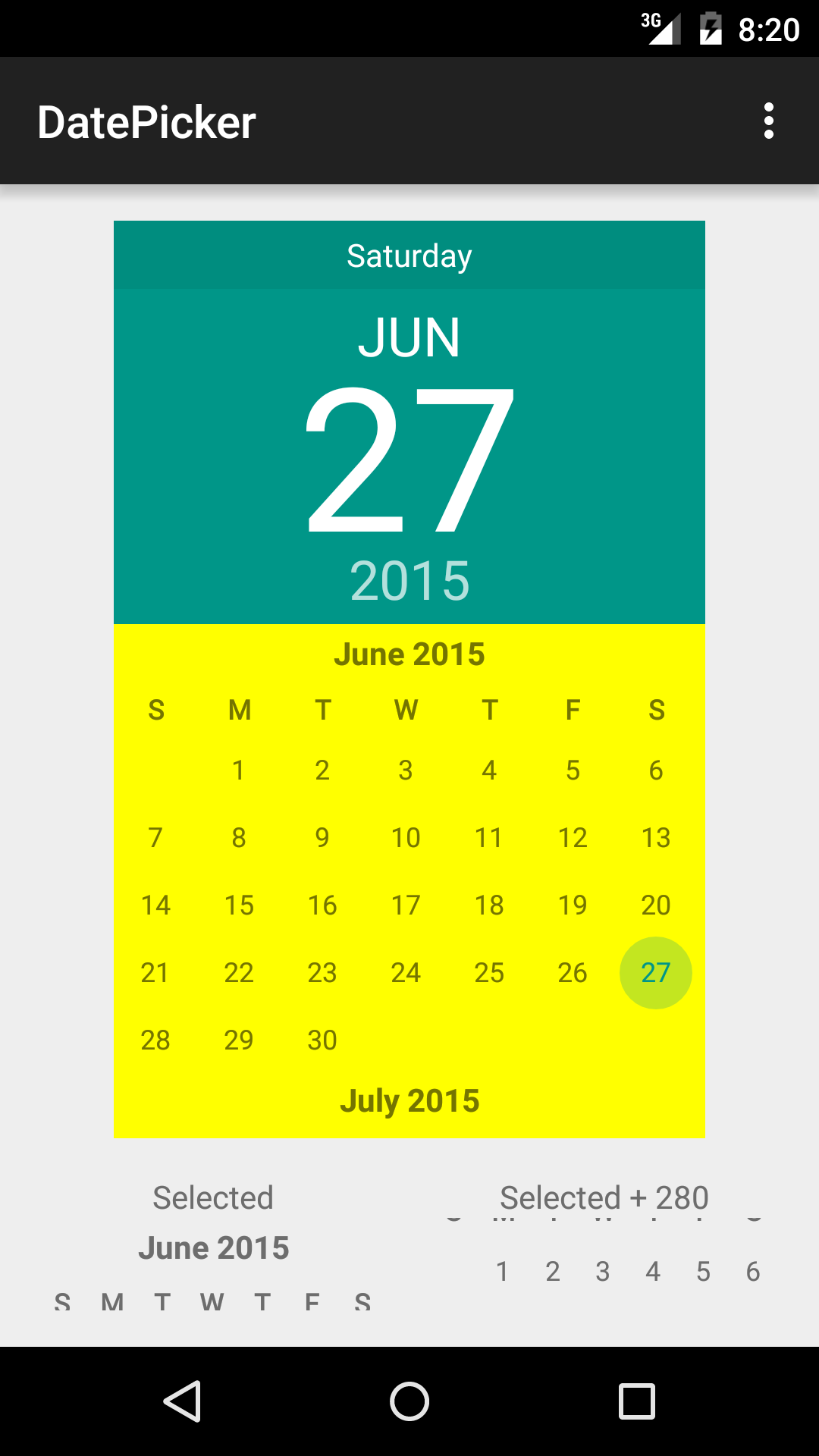Go back with the system back button
Viewport: 819px width, 1456px height.
pos(182,1401)
